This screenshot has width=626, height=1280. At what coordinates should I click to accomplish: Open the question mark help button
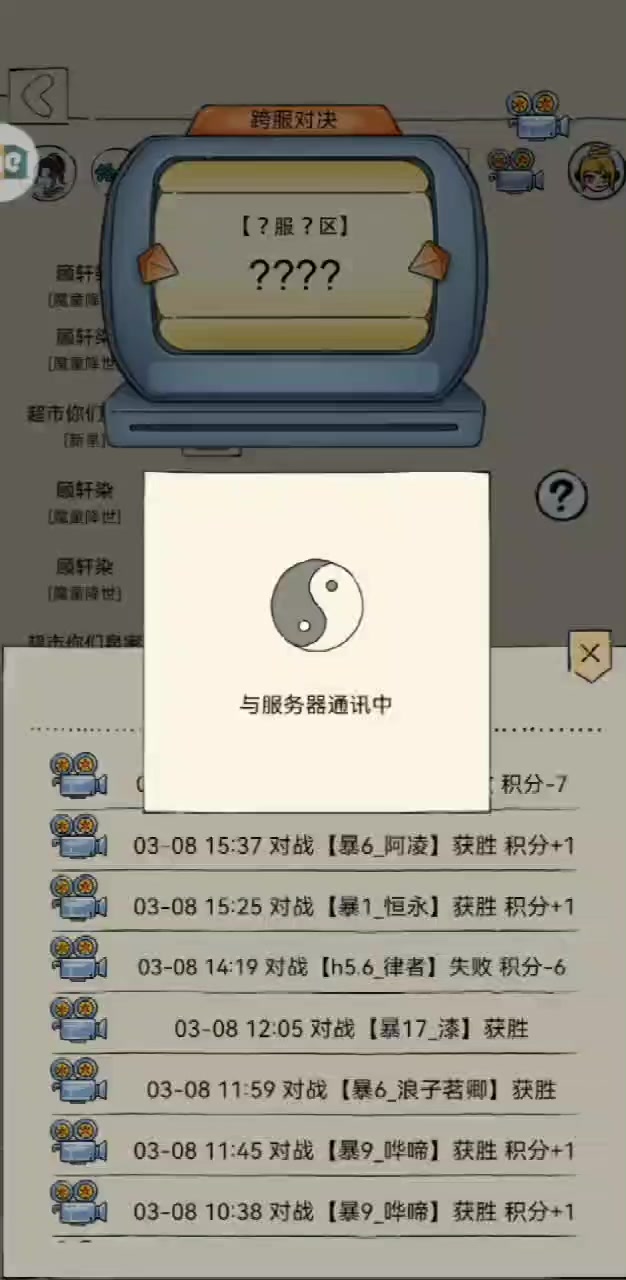tap(561, 495)
